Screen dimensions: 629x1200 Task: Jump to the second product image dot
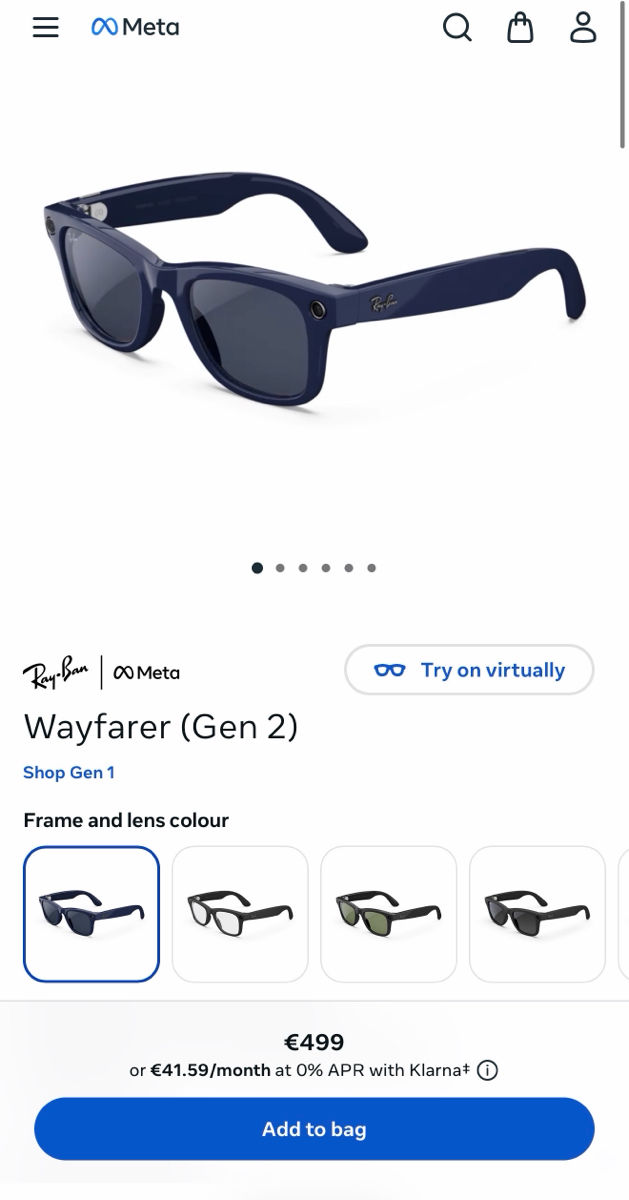click(x=280, y=568)
